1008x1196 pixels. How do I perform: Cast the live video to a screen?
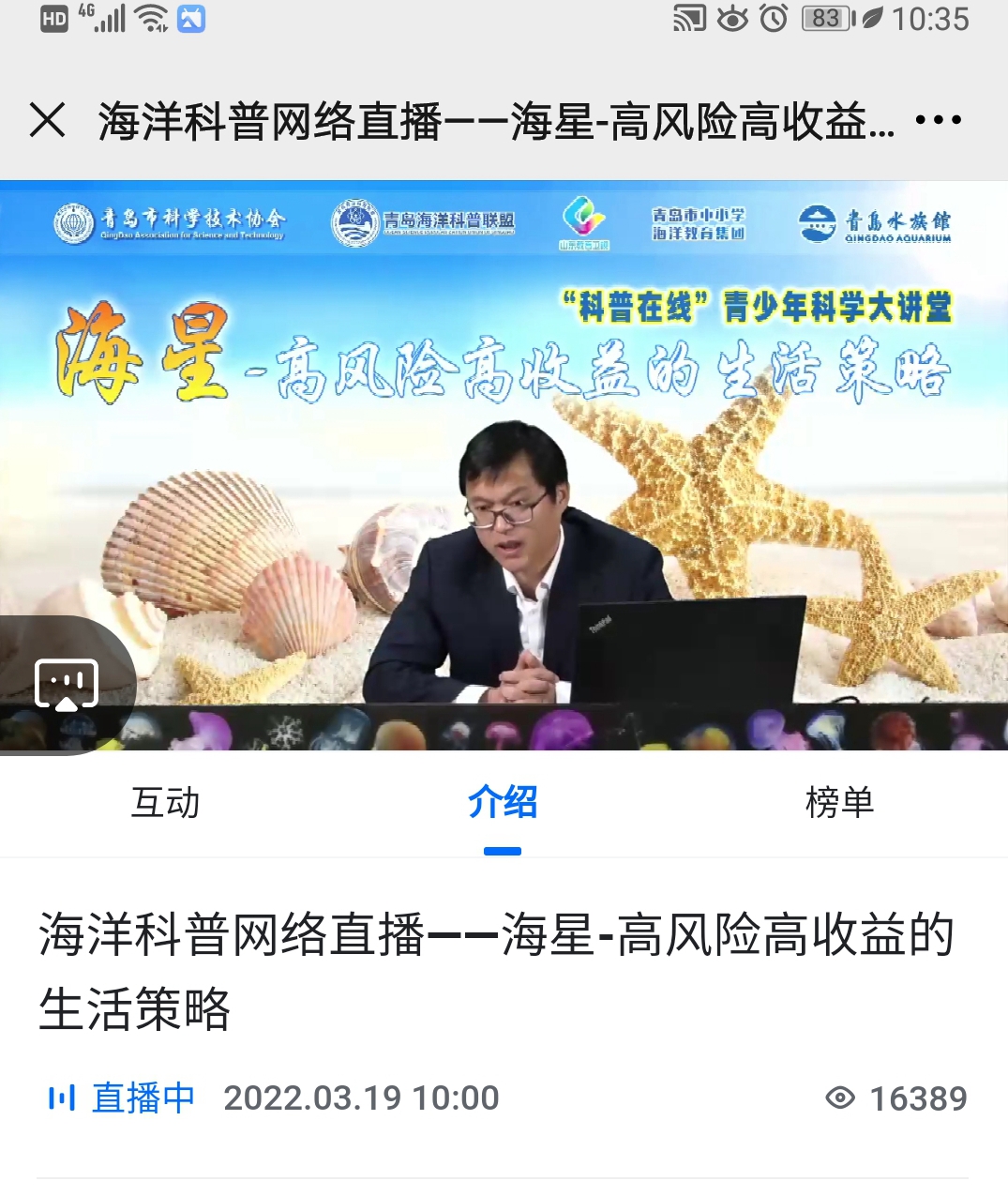(x=66, y=685)
